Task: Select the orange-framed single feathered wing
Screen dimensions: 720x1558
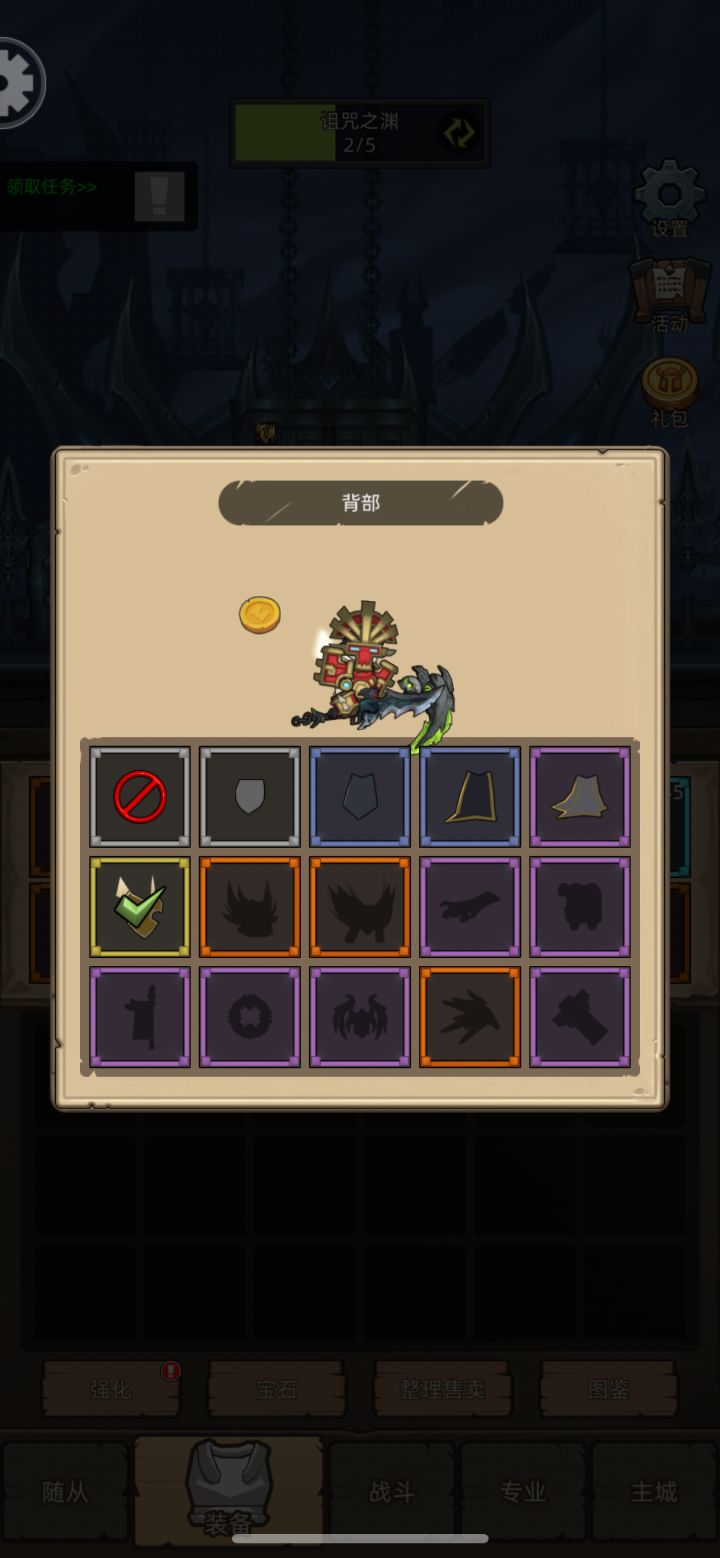Action: [470, 1017]
